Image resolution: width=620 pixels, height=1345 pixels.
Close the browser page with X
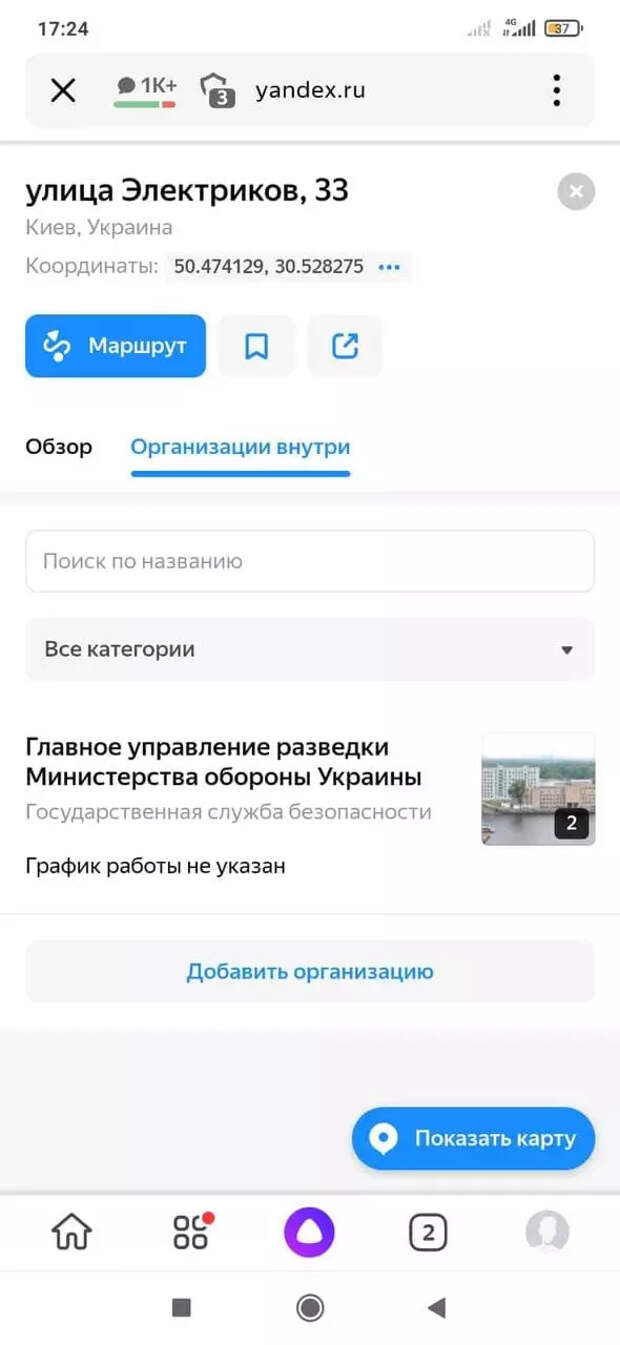point(63,91)
